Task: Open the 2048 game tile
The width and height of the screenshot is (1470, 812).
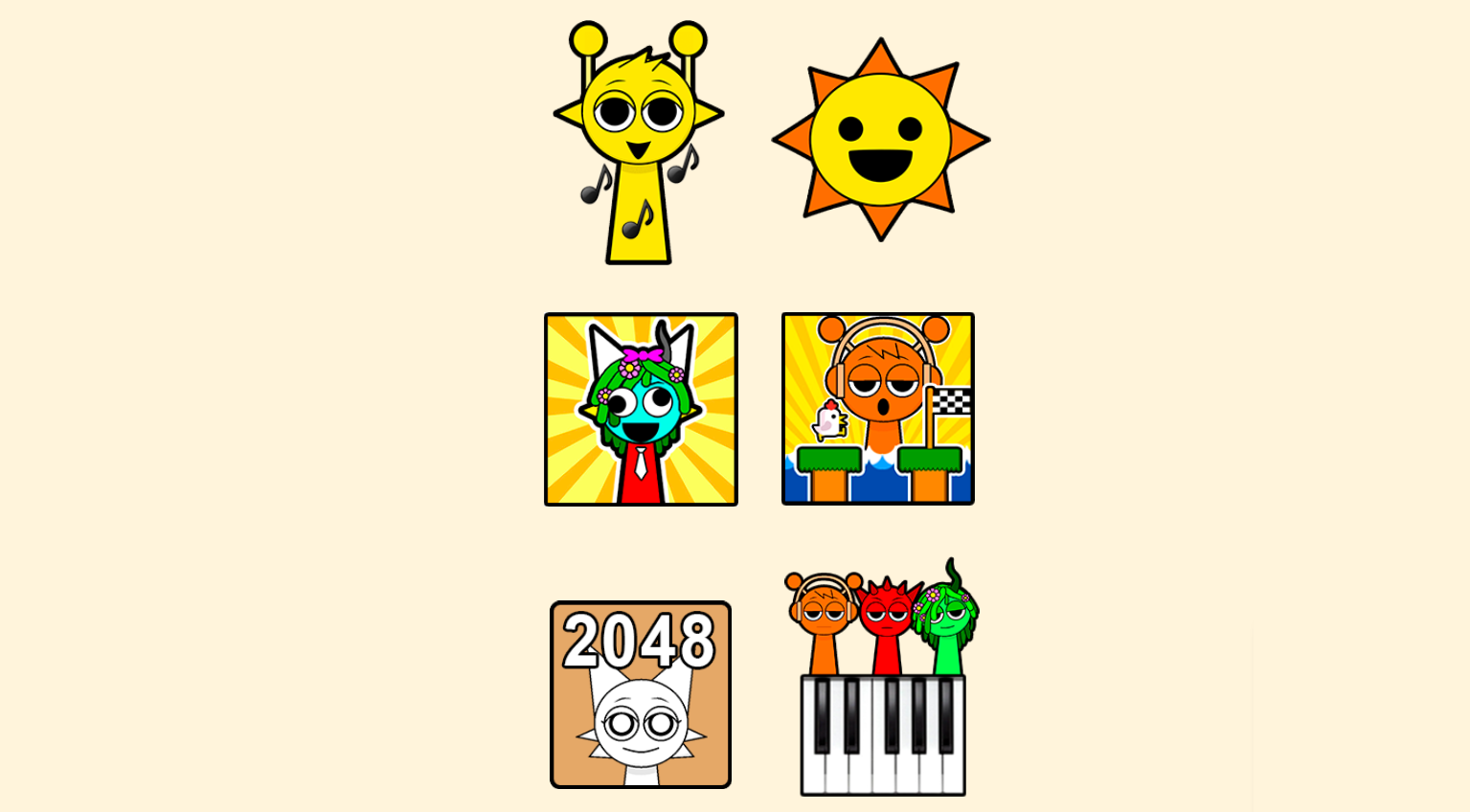Action: (x=640, y=694)
